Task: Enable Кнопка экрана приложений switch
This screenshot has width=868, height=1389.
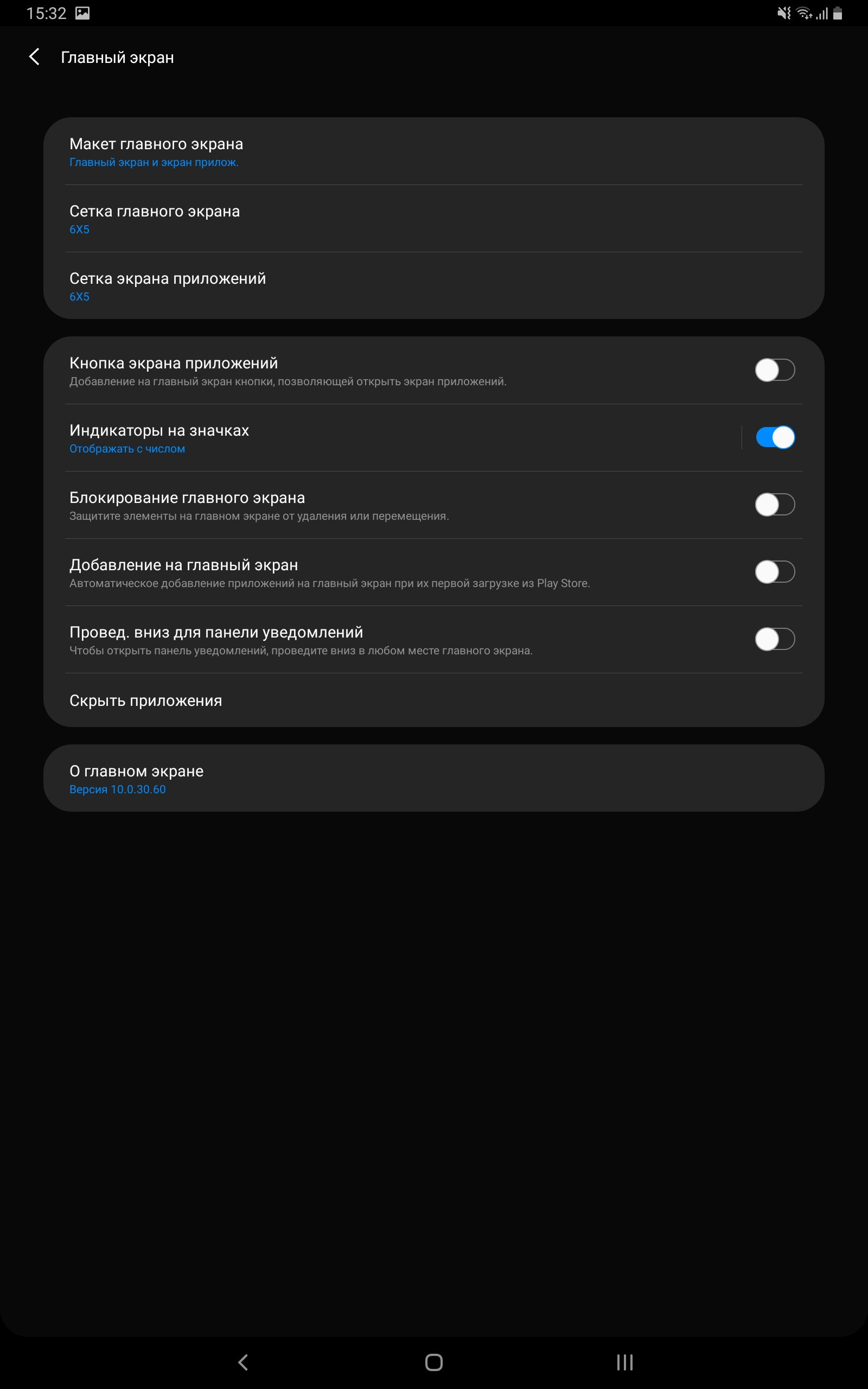Action: pyautogui.click(x=775, y=369)
